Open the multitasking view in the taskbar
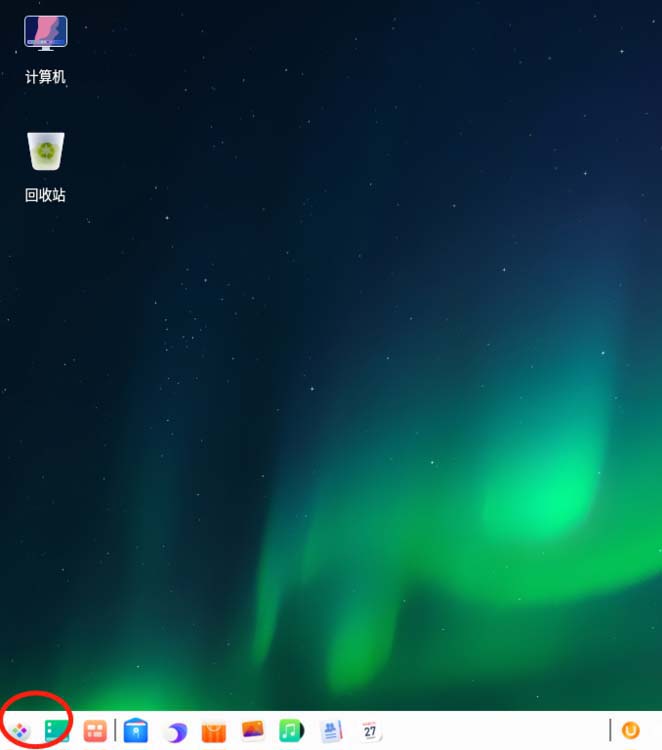The image size is (662, 750). point(95,731)
